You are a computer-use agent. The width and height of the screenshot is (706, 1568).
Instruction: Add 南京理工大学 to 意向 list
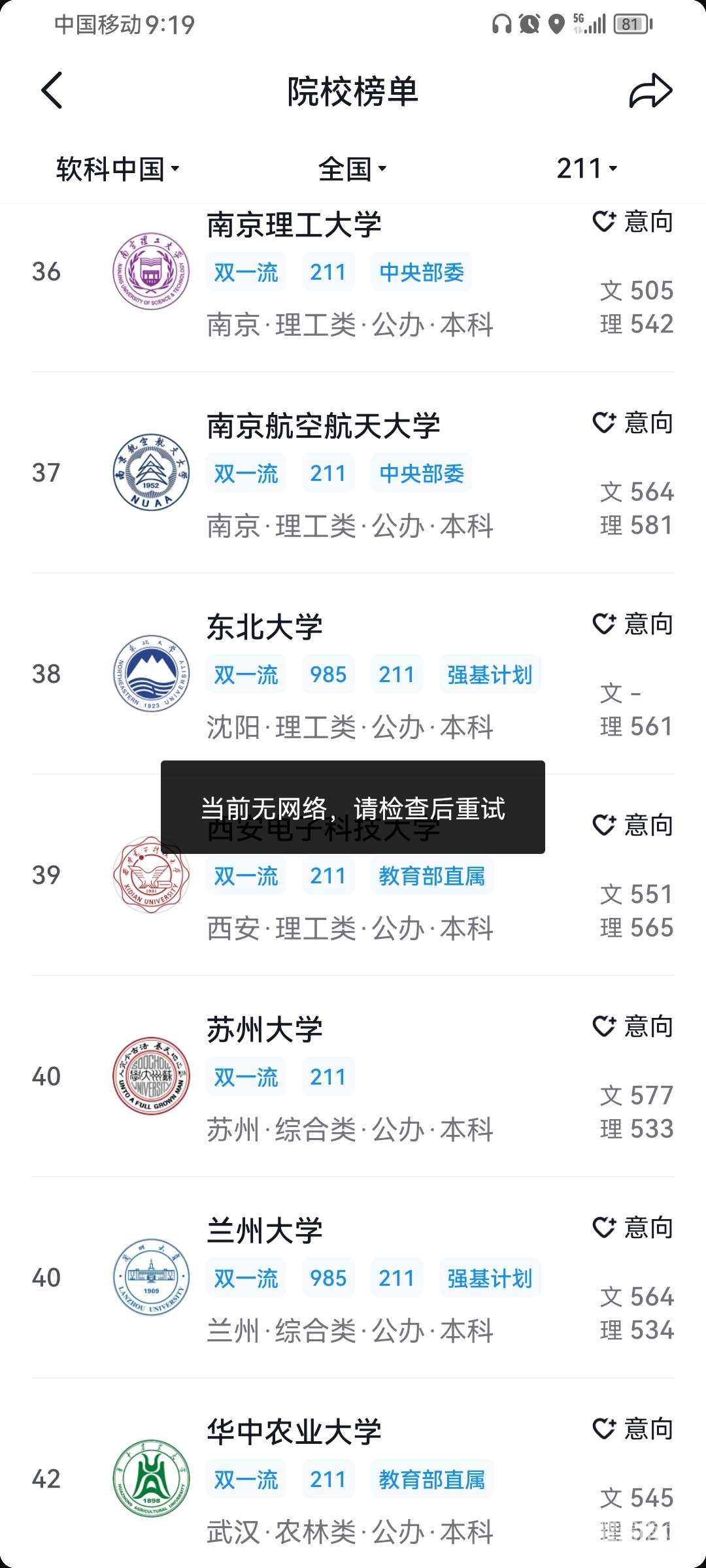click(x=633, y=222)
